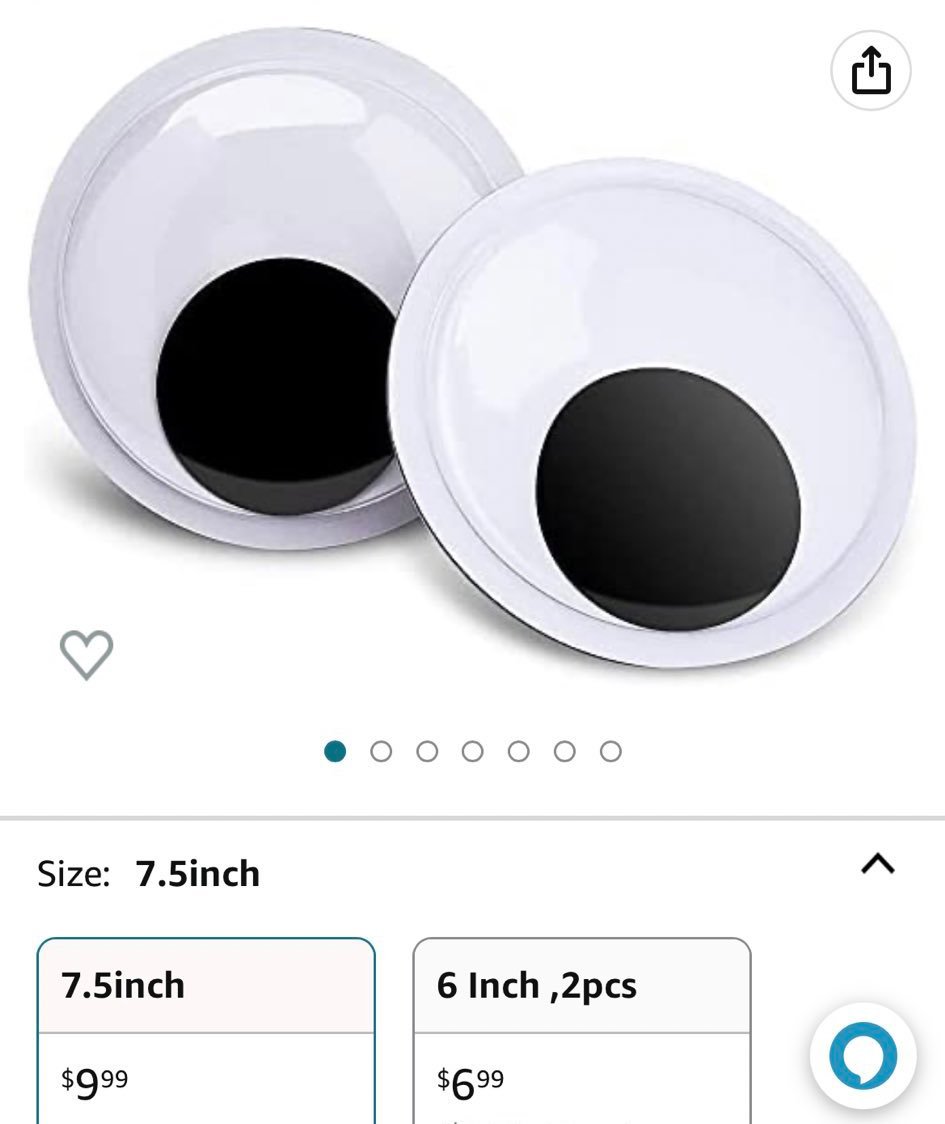Choose the 6 Inch, 2pcs size
The height and width of the screenshot is (1124, 945).
click(581, 1030)
